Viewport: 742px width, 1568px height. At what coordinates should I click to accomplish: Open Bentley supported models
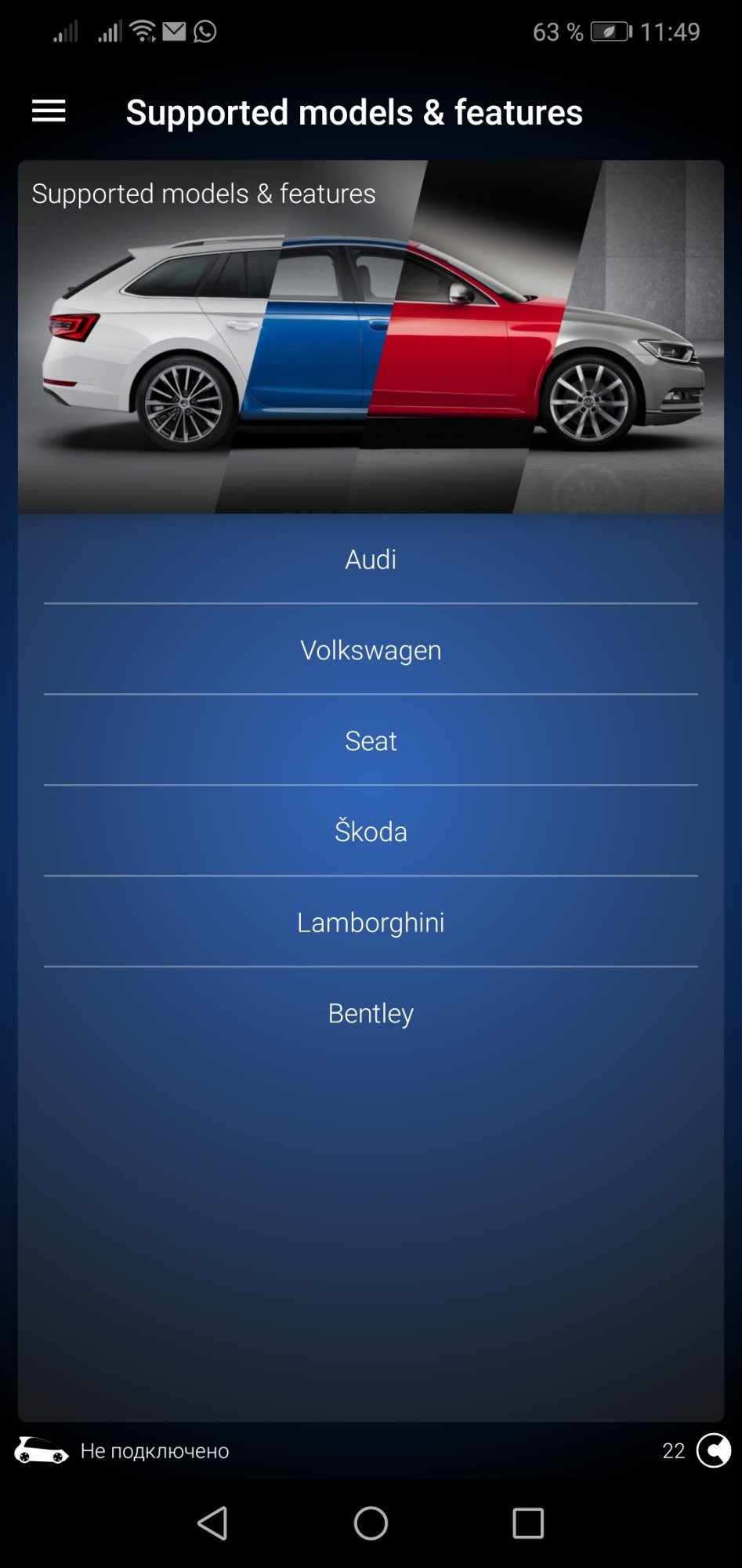click(x=371, y=1013)
